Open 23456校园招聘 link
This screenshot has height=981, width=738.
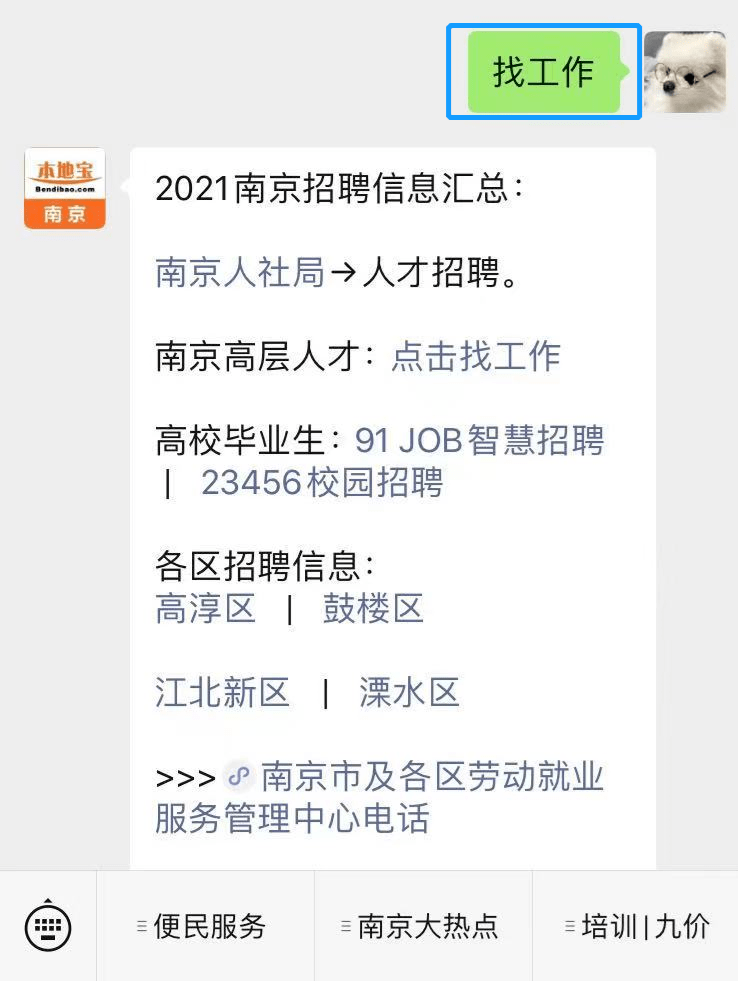pyautogui.click(x=322, y=483)
